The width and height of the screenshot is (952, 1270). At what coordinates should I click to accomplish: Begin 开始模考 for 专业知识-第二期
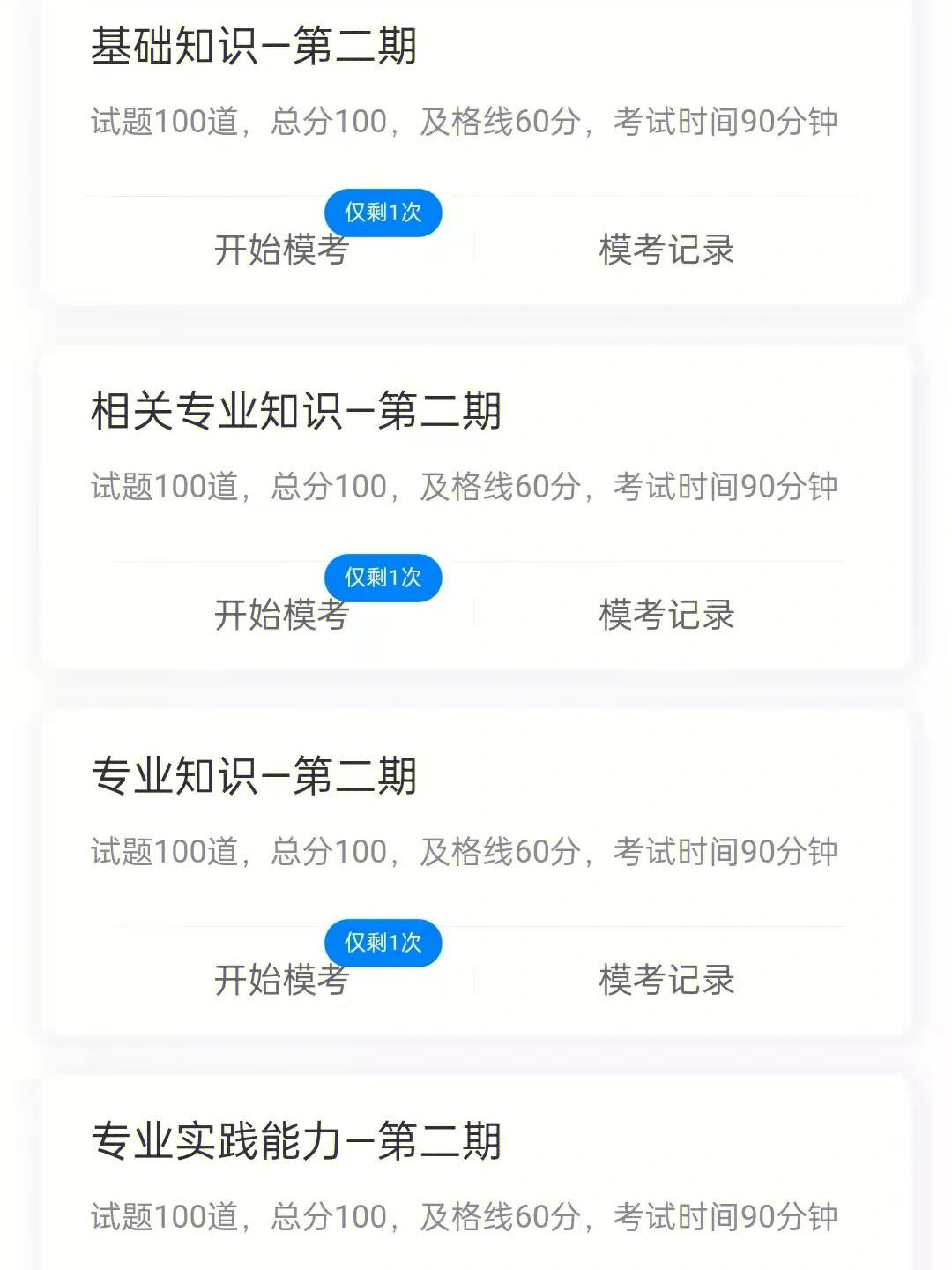281,980
